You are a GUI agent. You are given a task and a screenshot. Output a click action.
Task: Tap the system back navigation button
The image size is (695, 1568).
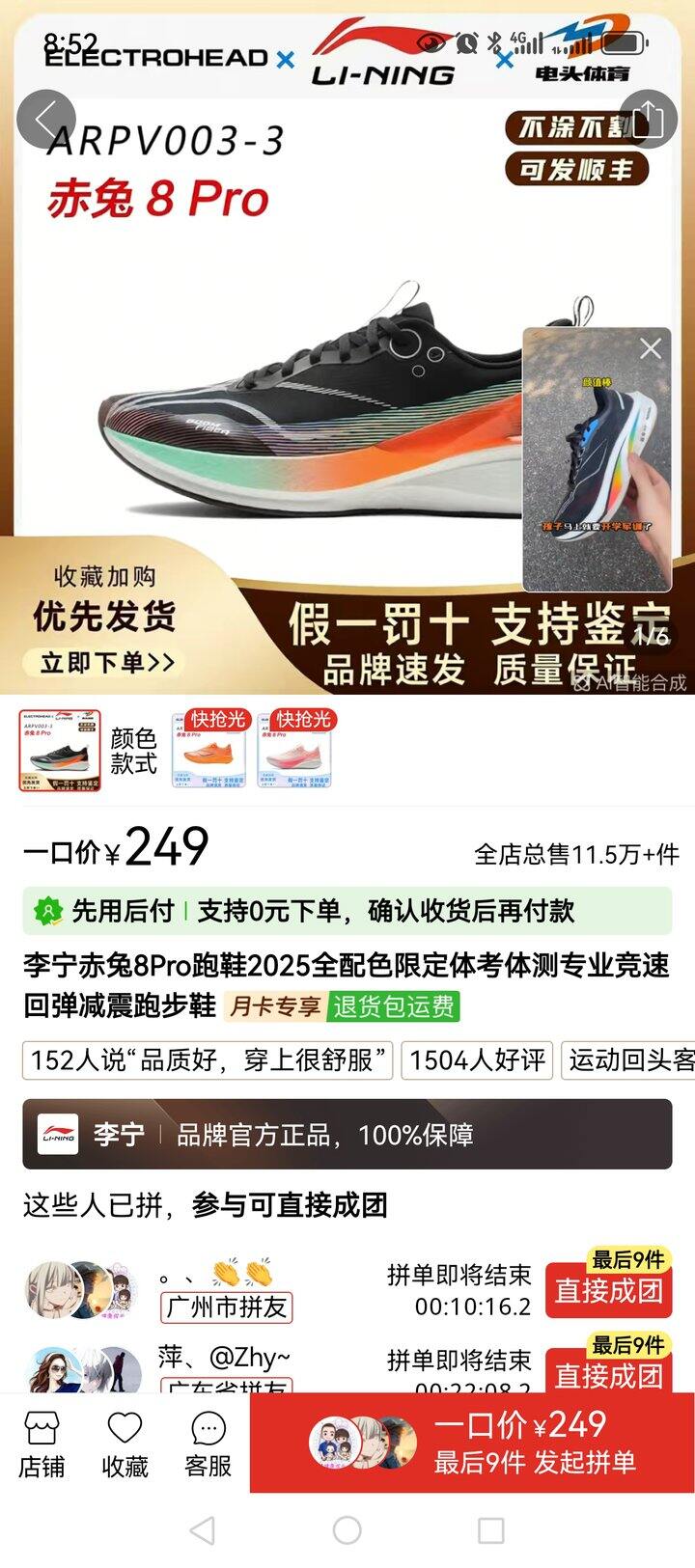[202, 1530]
